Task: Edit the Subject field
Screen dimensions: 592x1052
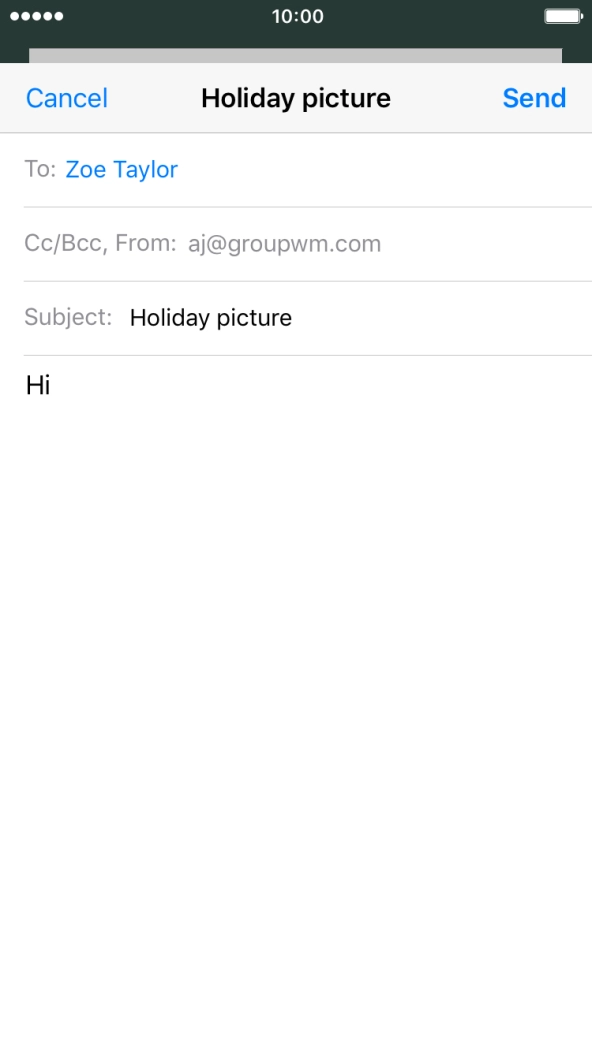Action: 308,318
